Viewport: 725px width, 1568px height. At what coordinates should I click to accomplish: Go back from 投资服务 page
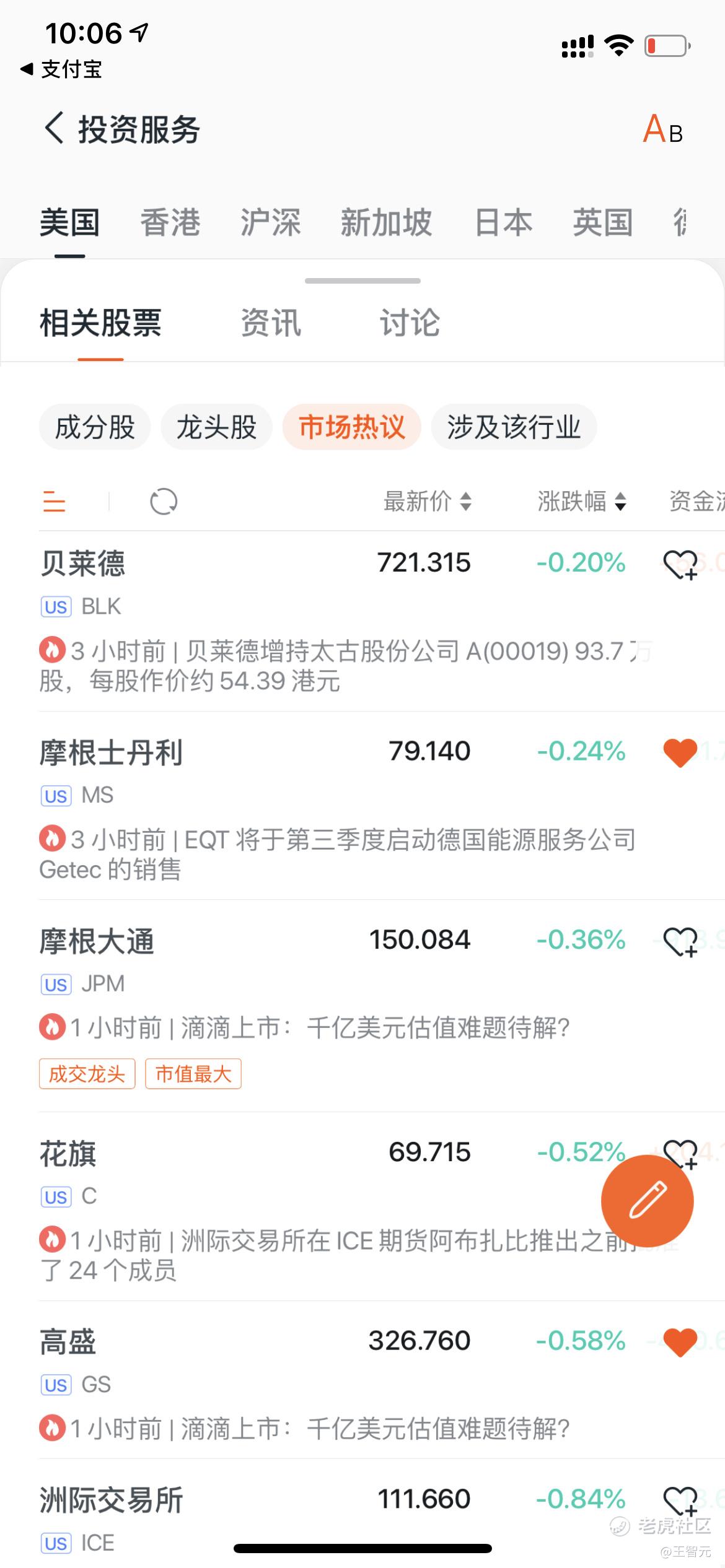tap(54, 128)
